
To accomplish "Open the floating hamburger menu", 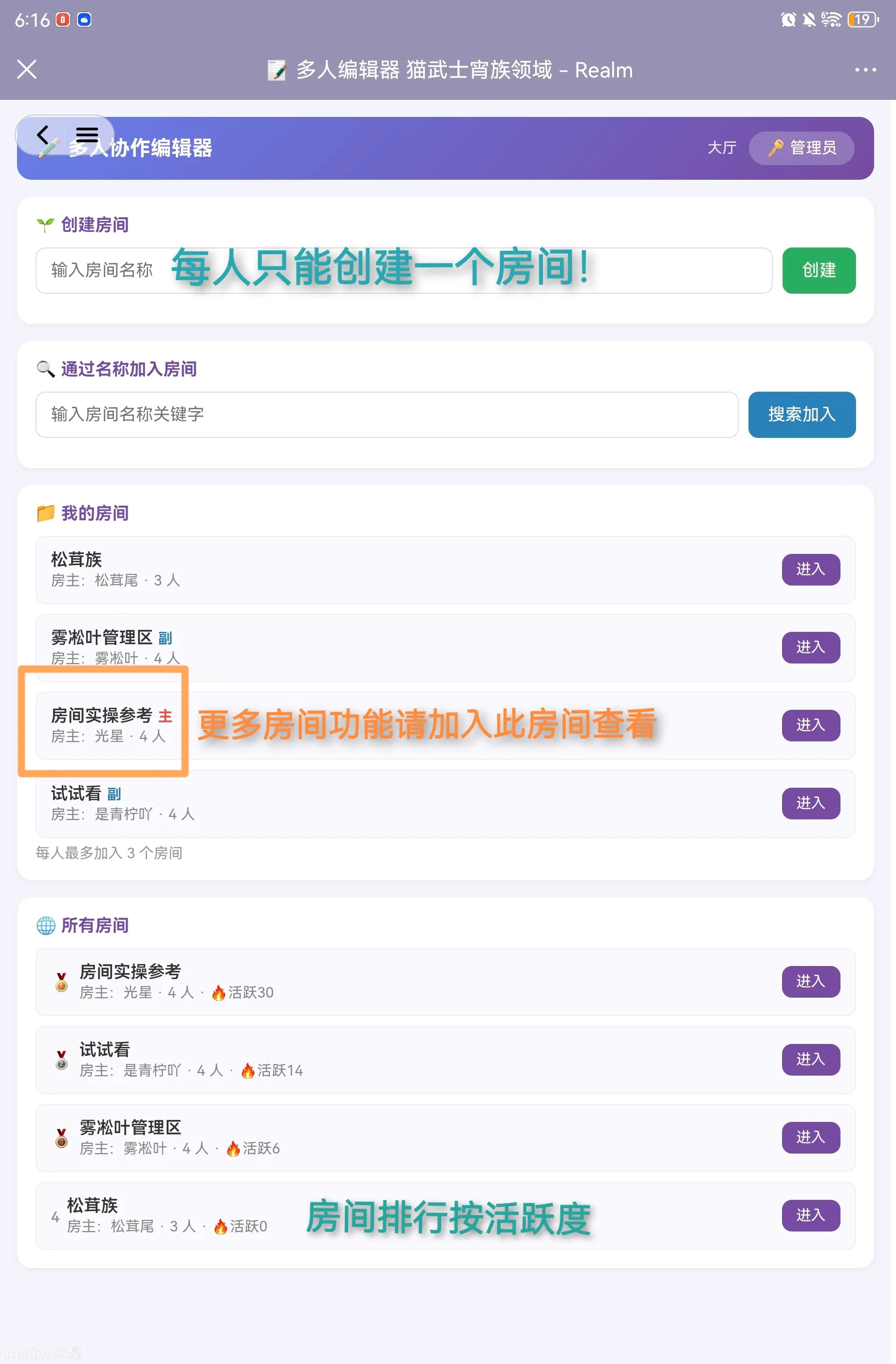I will [87, 134].
